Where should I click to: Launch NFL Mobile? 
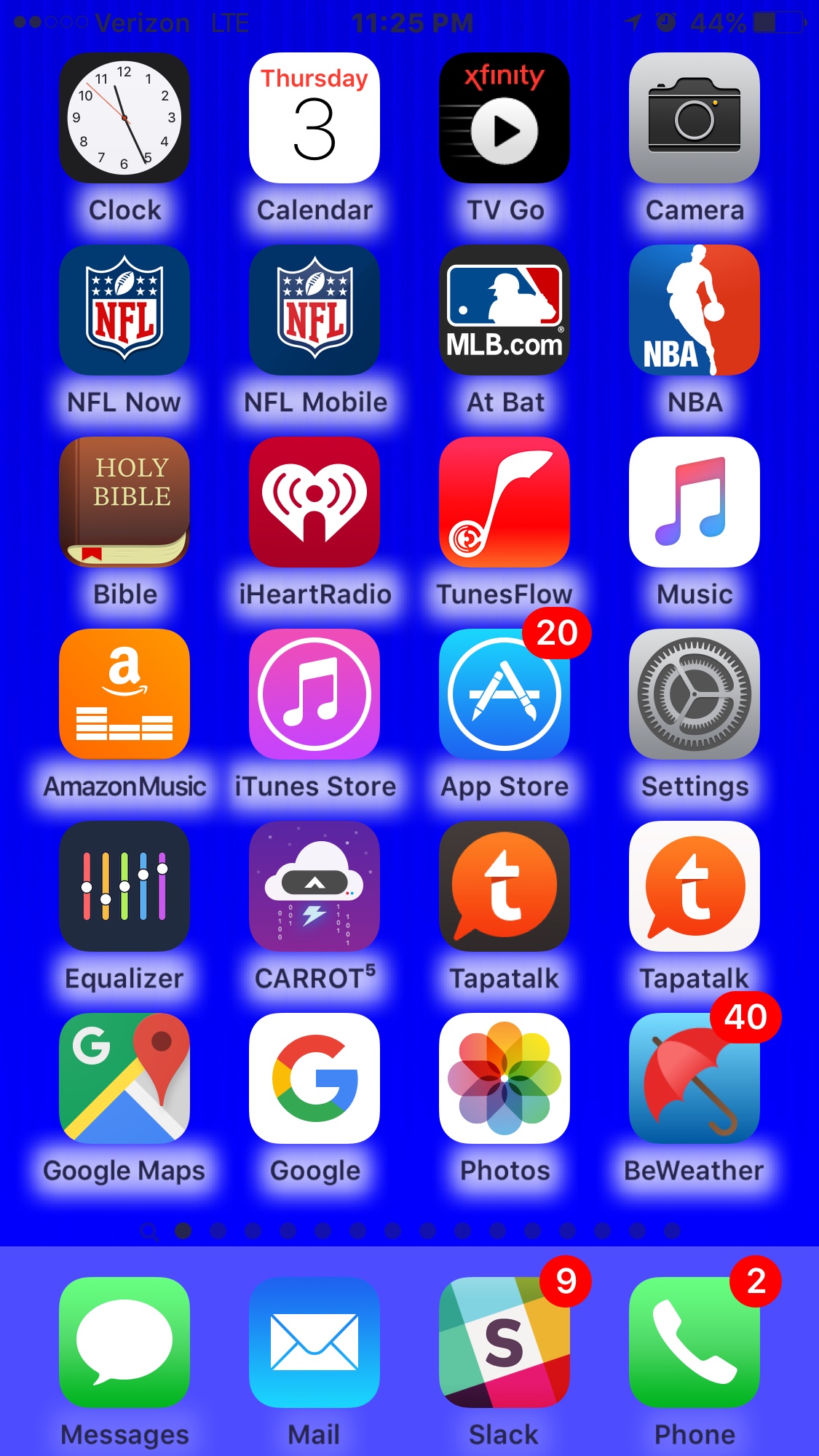[314, 310]
